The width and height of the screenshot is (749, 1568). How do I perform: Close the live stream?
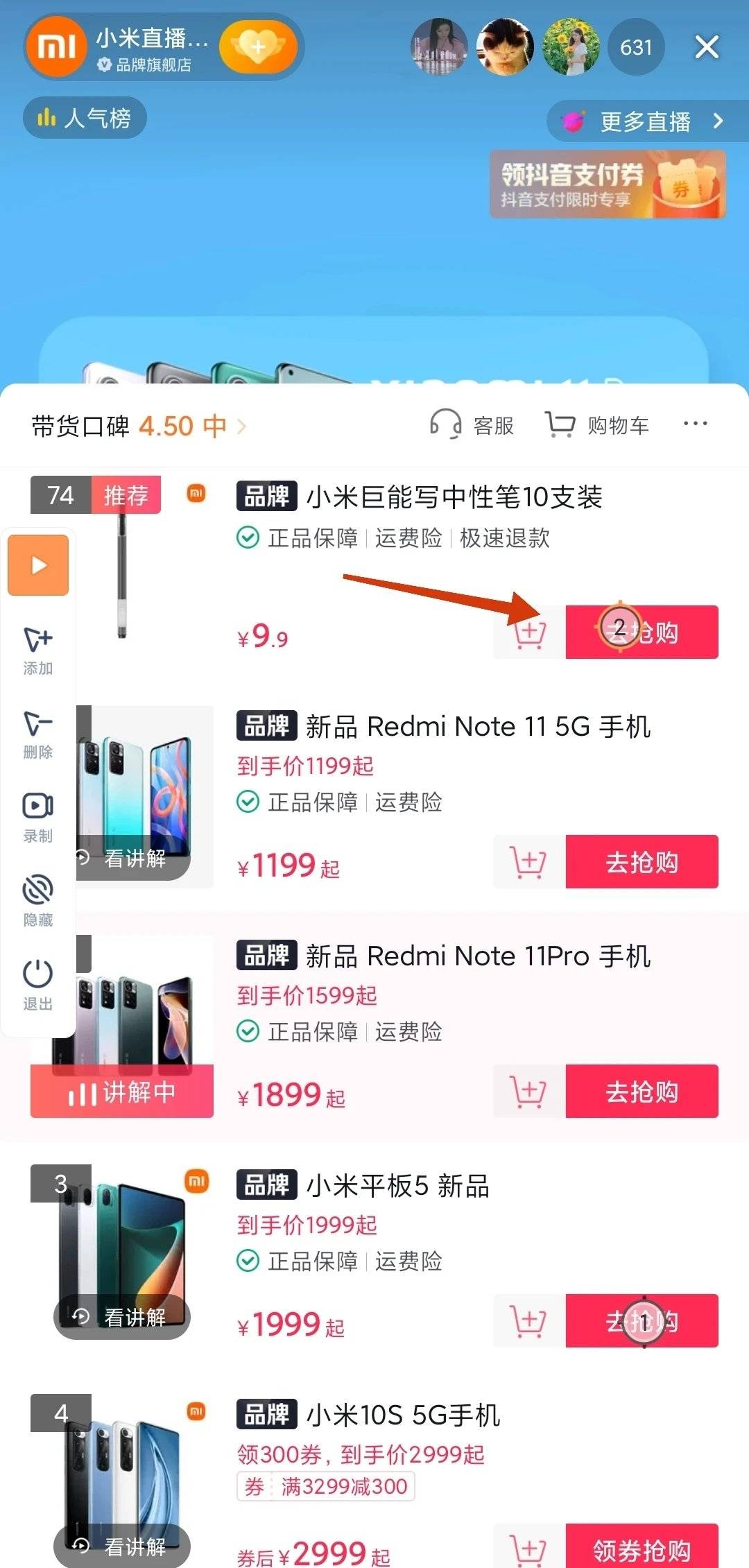706,47
